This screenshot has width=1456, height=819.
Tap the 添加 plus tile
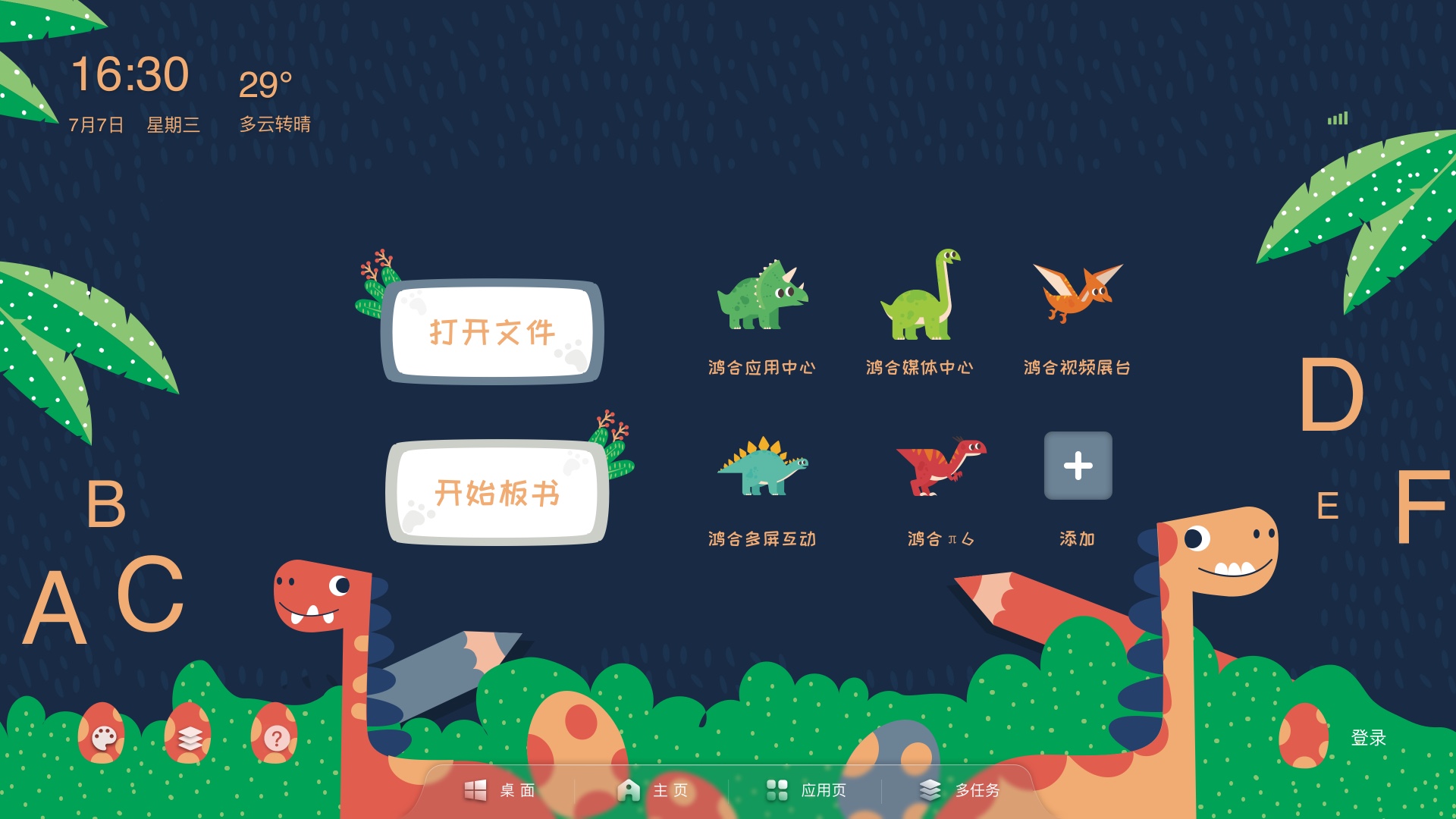click(1078, 466)
